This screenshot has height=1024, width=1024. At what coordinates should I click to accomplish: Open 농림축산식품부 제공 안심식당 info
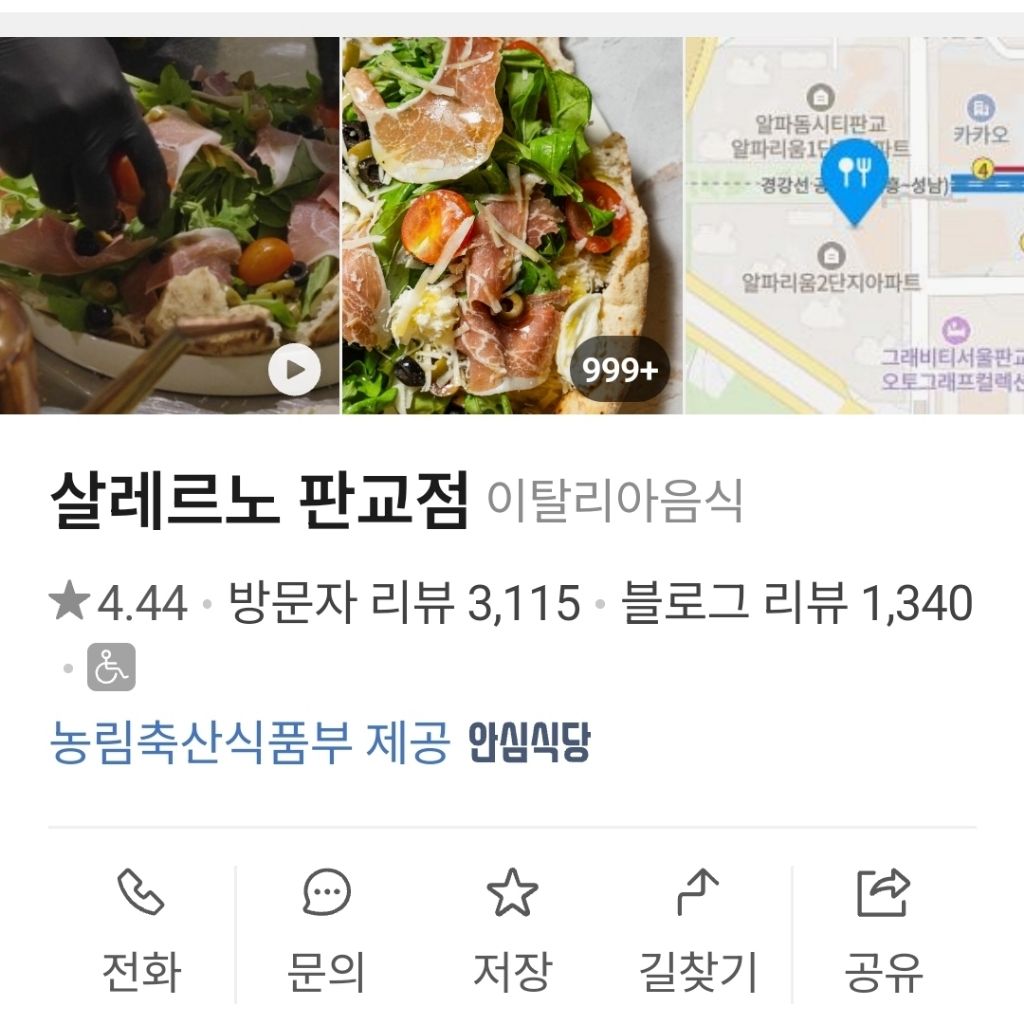[x=320, y=744]
